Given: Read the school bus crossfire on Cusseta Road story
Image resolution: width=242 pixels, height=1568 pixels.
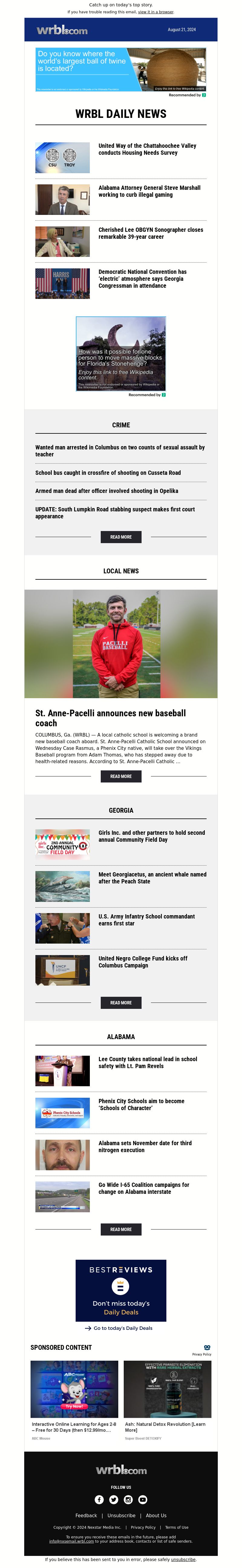Looking at the screenshot, I should point(108,472).
